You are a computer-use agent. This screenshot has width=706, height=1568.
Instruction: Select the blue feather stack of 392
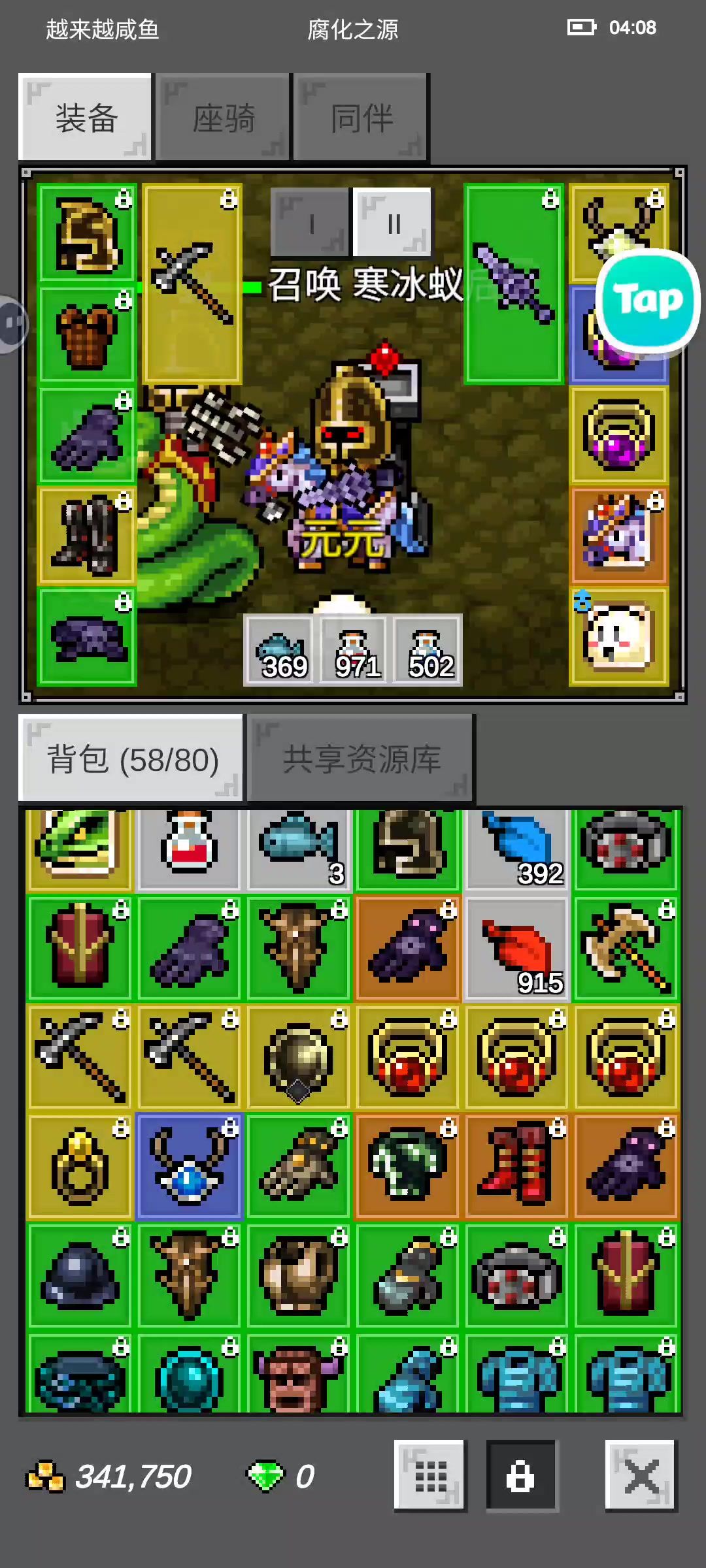pyautogui.click(x=516, y=848)
